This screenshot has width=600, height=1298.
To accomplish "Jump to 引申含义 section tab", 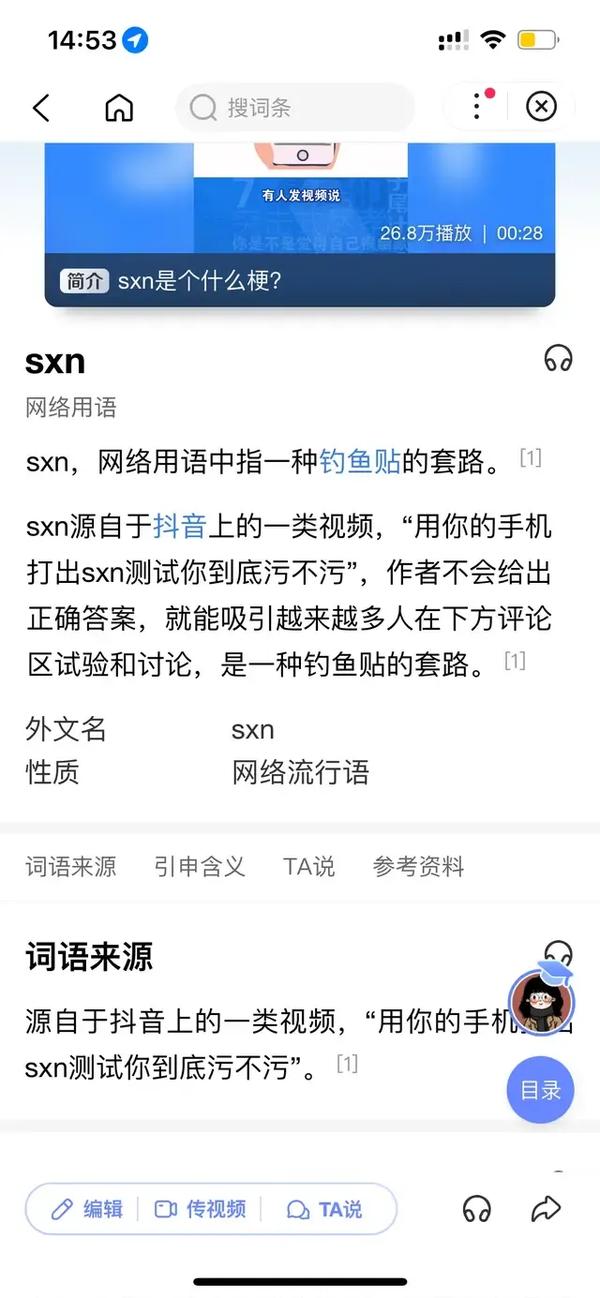I will coord(200,867).
